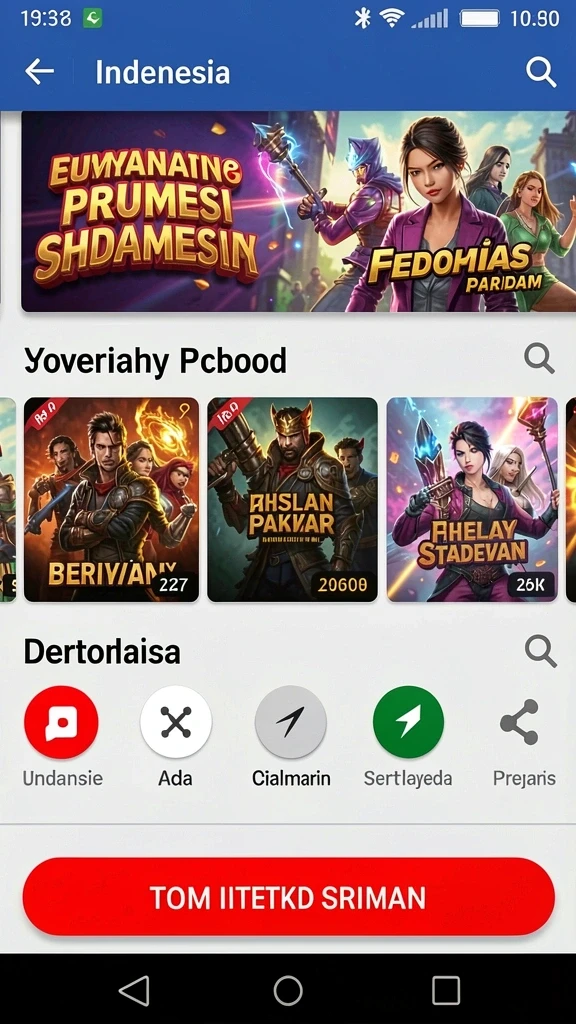
Task: Choose the Ada shortcut
Action: click(176, 722)
